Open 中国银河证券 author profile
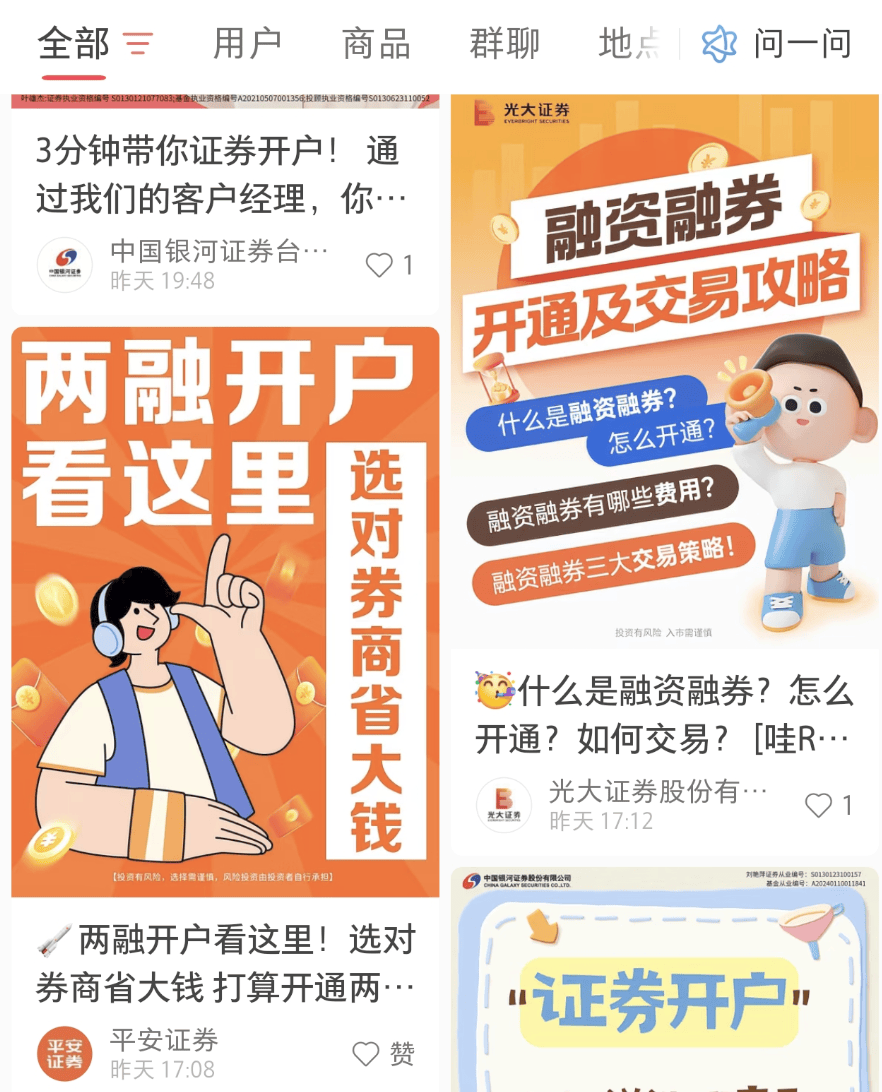Image resolution: width=882 pixels, height=1092 pixels. 65,265
